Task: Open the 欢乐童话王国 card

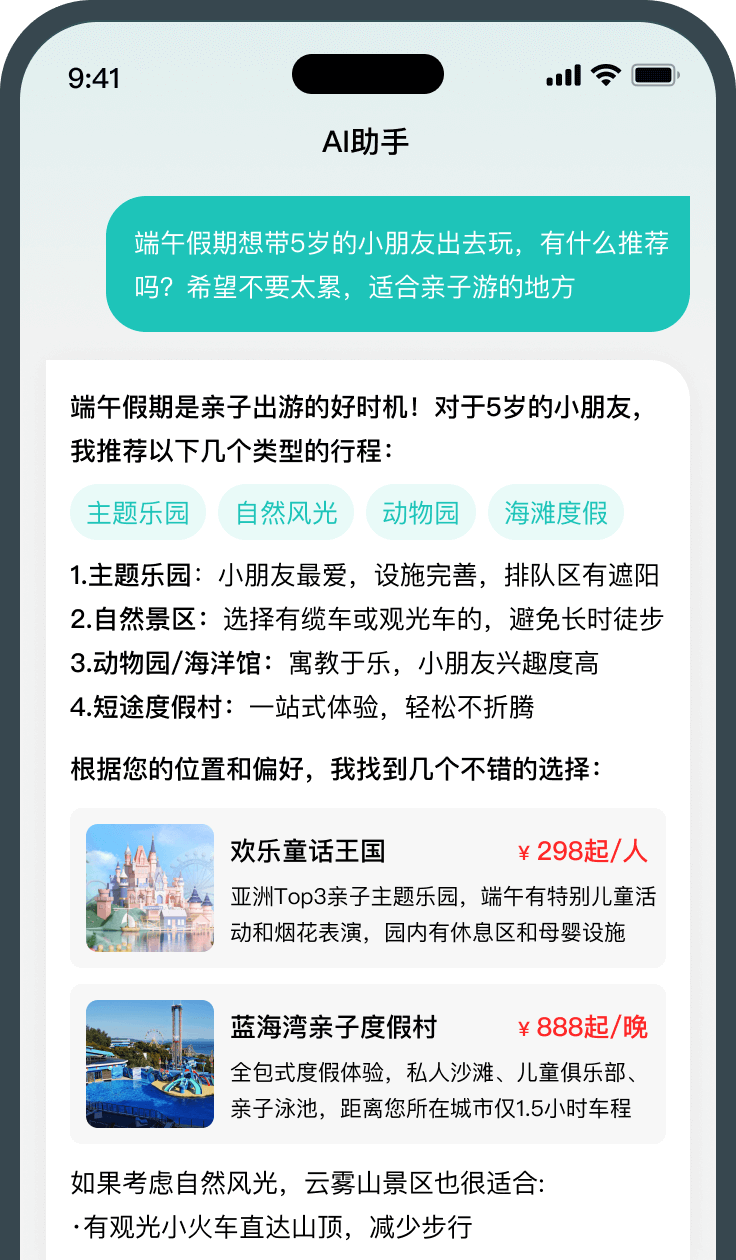Action: click(368, 888)
